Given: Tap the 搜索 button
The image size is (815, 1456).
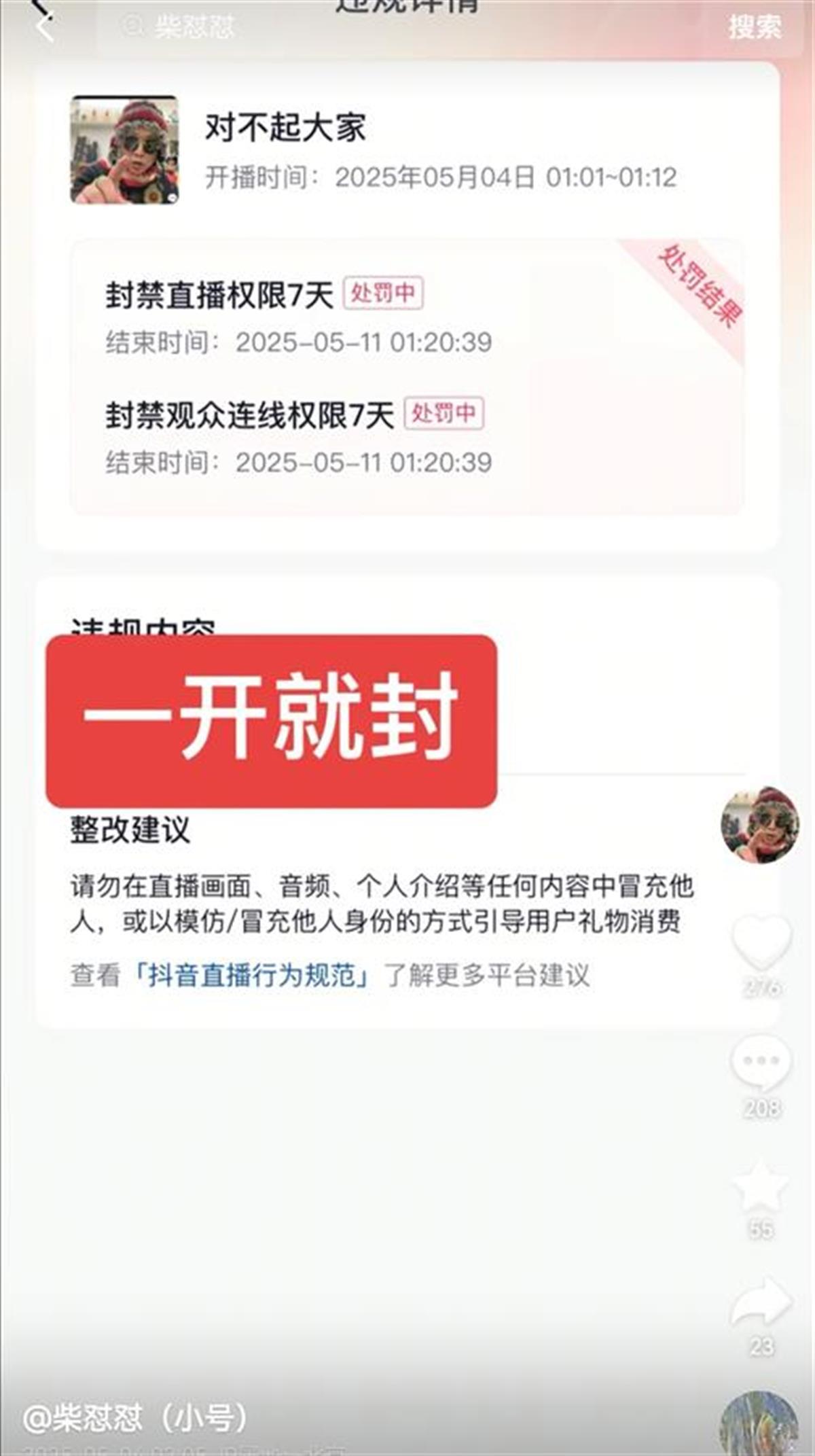Looking at the screenshot, I should point(755,27).
